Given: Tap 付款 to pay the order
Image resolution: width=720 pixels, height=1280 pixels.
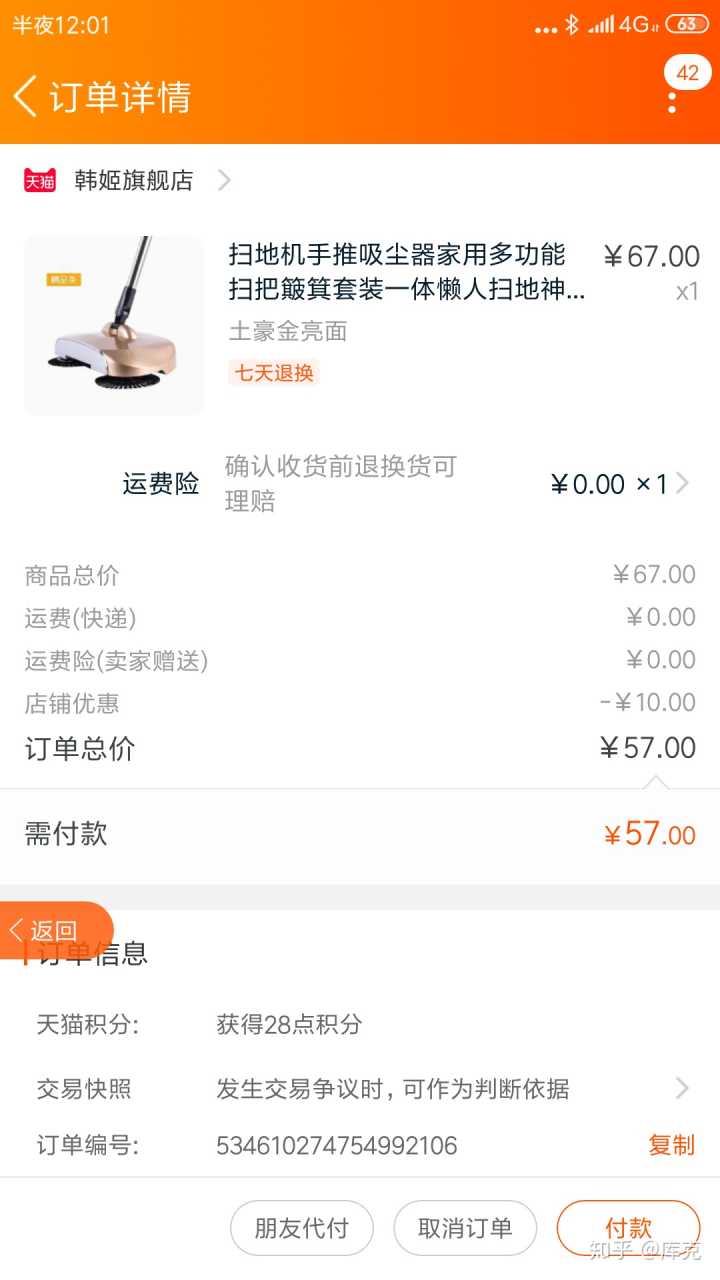Looking at the screenshot, I should click(628, 1228).
